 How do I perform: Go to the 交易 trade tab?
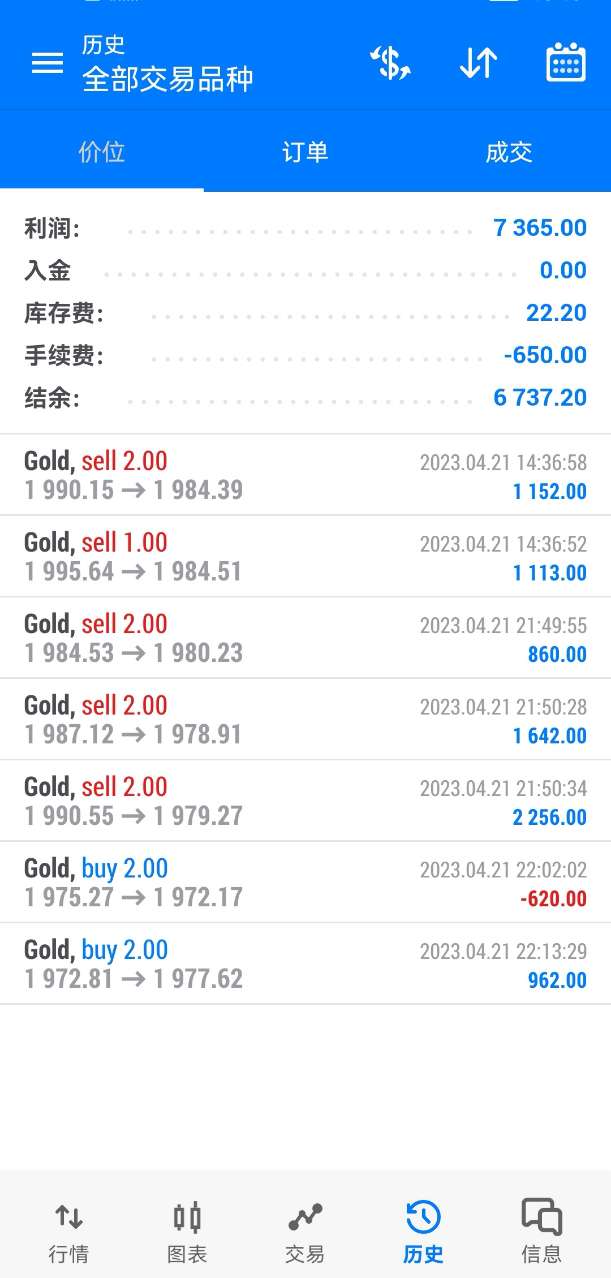click(305, 1231)
